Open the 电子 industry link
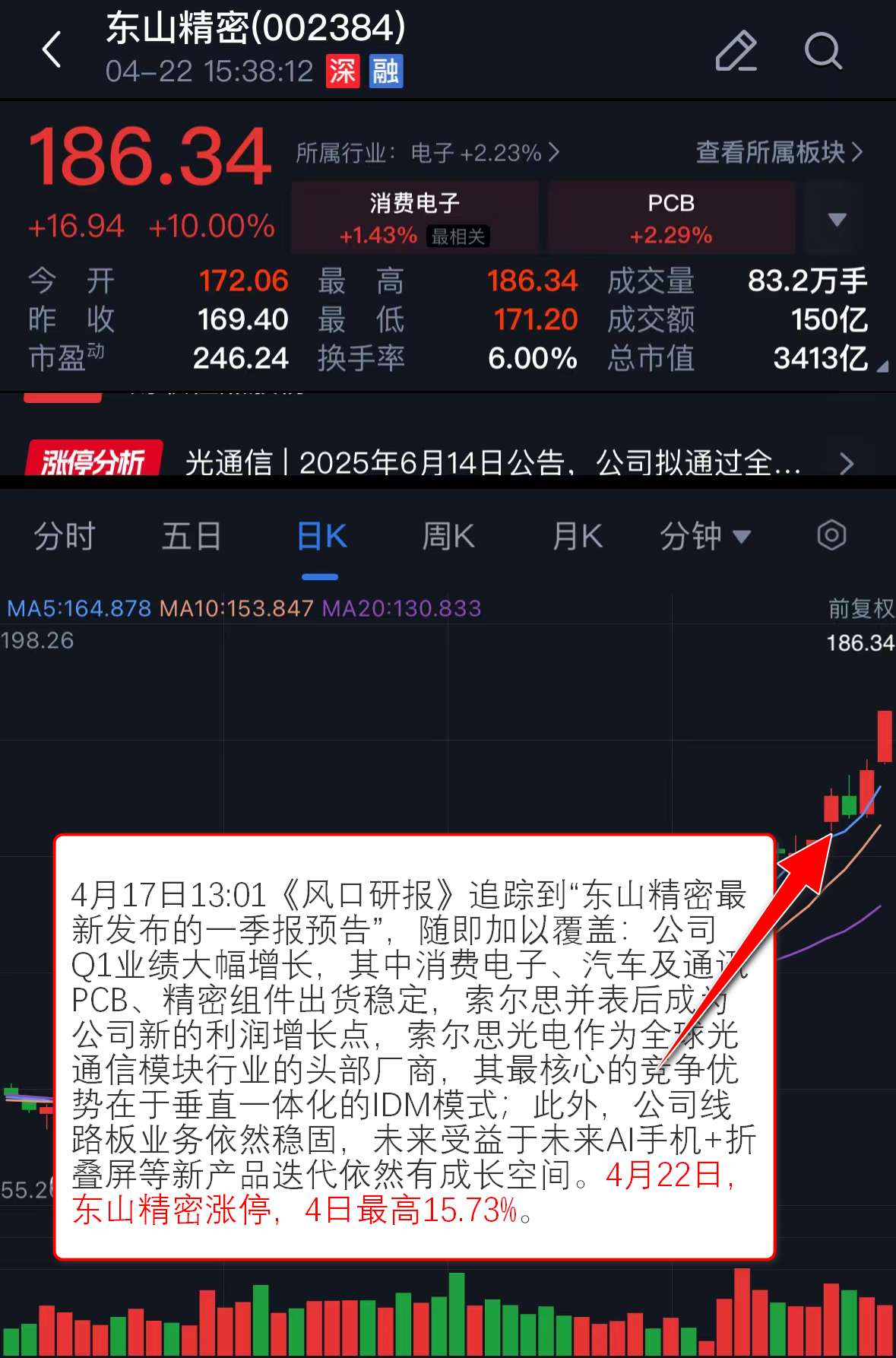The height and width of the screenshot is (1358, 896). coord(476,153)
